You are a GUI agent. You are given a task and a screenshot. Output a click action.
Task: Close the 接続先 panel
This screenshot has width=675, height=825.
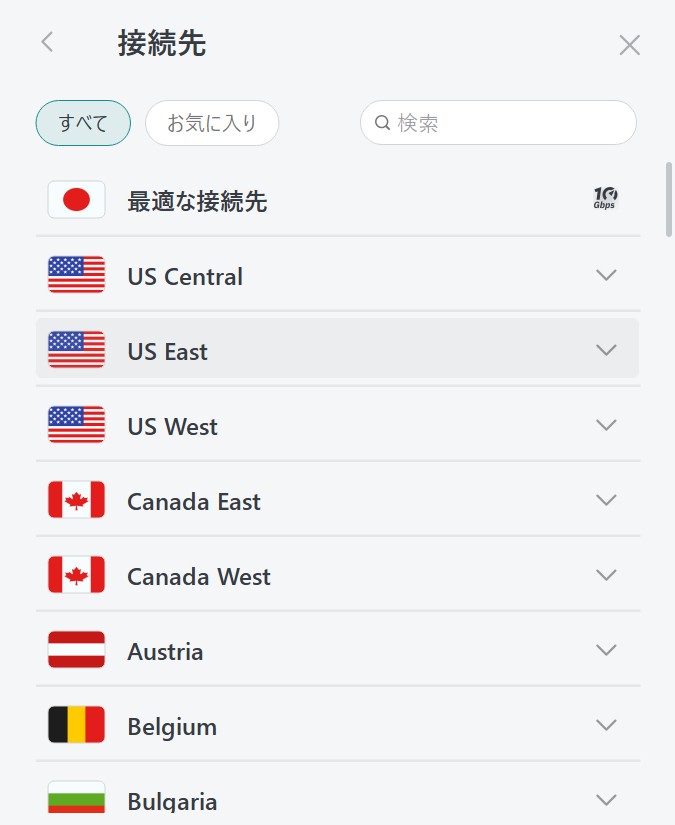(629, 45)
